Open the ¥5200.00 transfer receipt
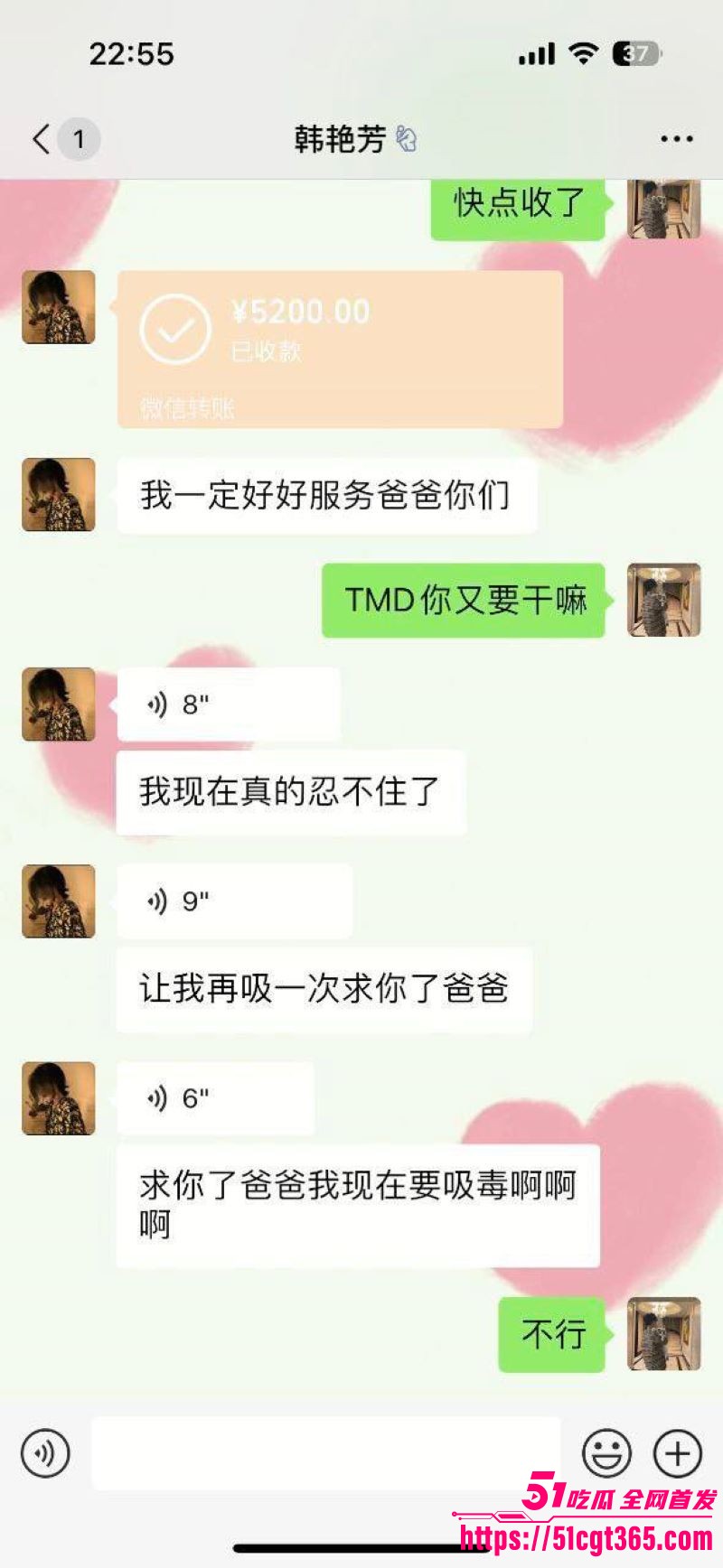This screenshot has width=723, height=1568. click(x=340, y=349)
